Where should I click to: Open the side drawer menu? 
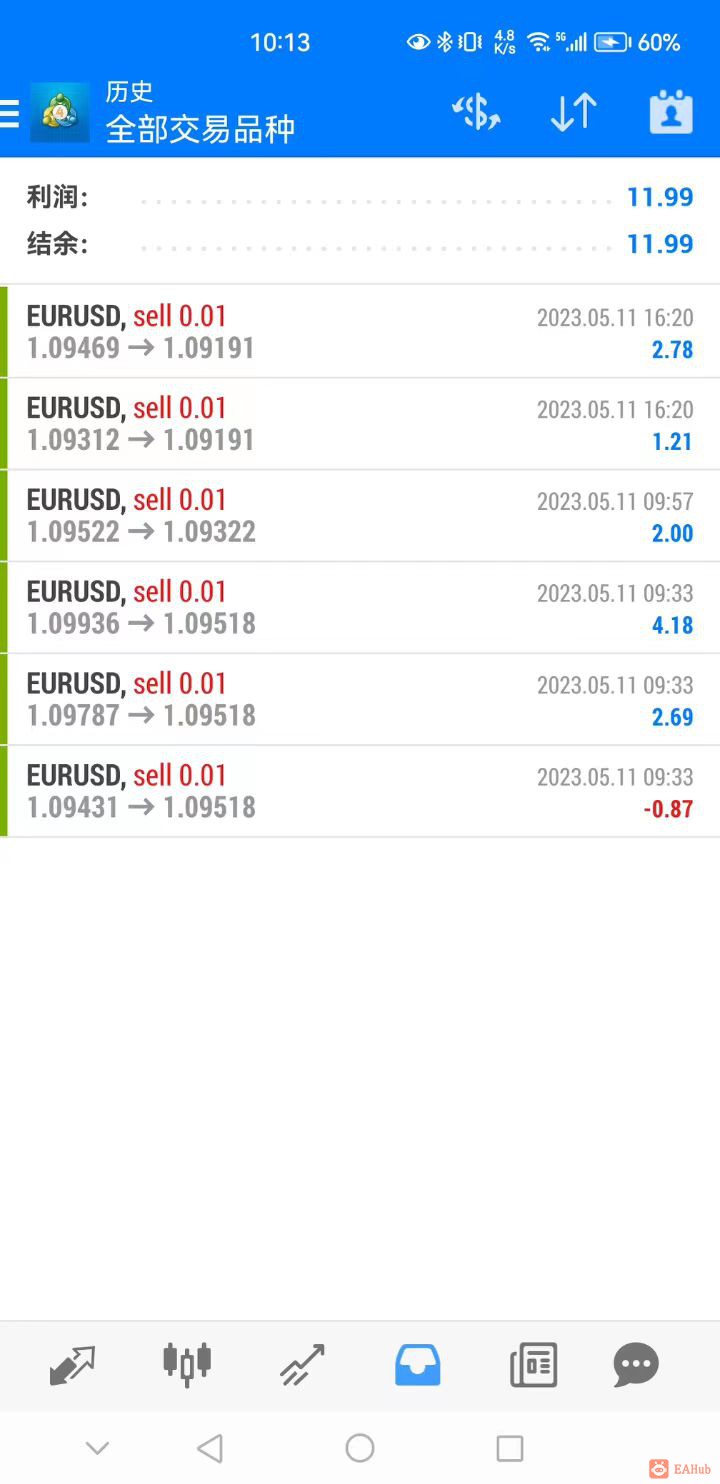coord(10,114)
